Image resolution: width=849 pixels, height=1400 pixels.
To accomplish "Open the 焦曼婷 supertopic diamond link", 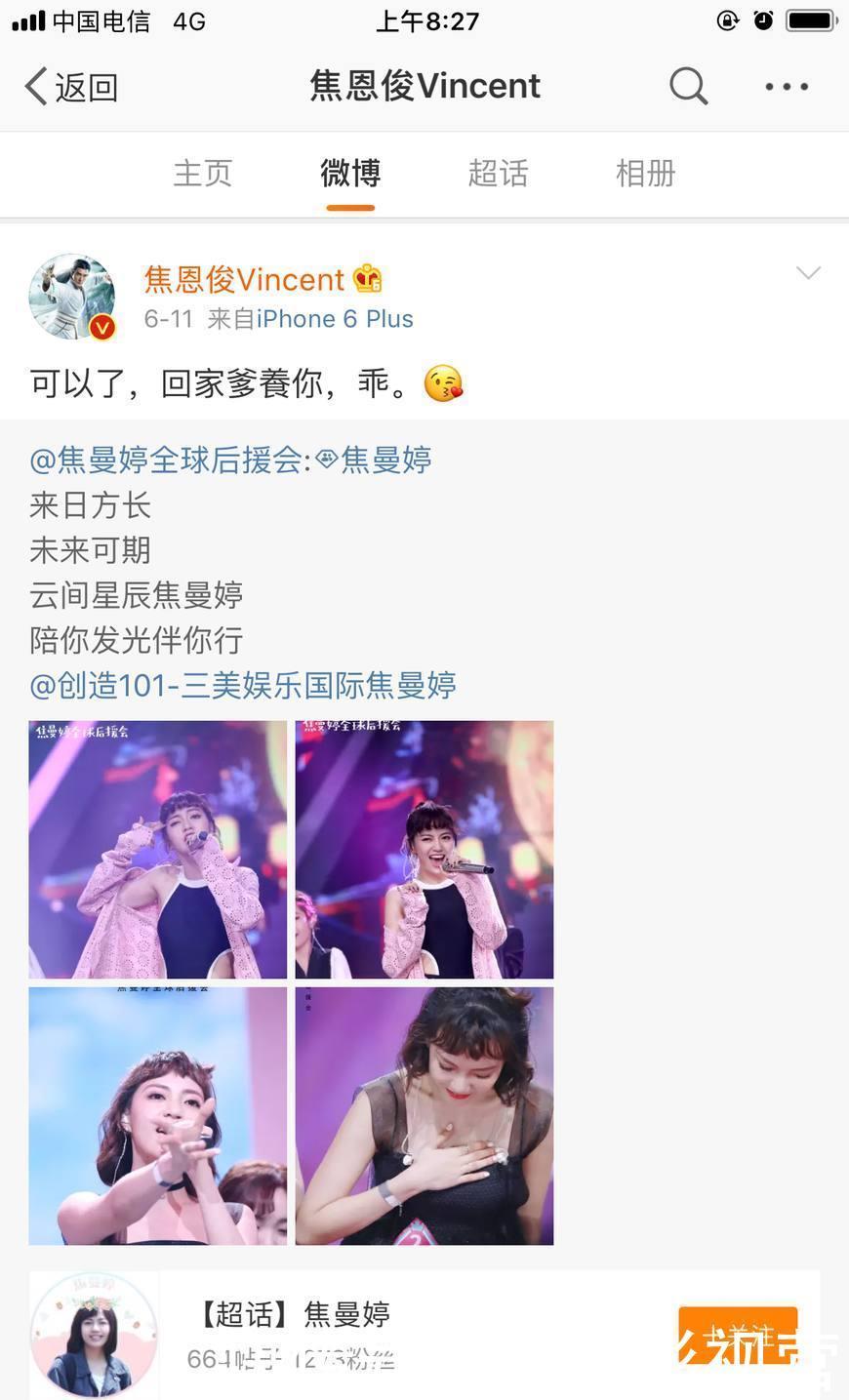I will pos(375,460).
